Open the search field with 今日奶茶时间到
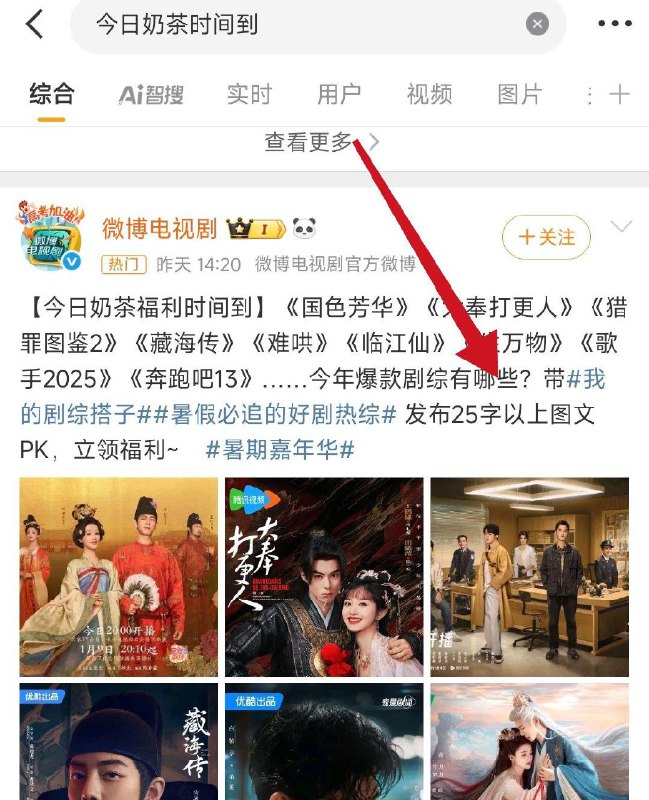The image size is (649, 800). tap(300, 25)
